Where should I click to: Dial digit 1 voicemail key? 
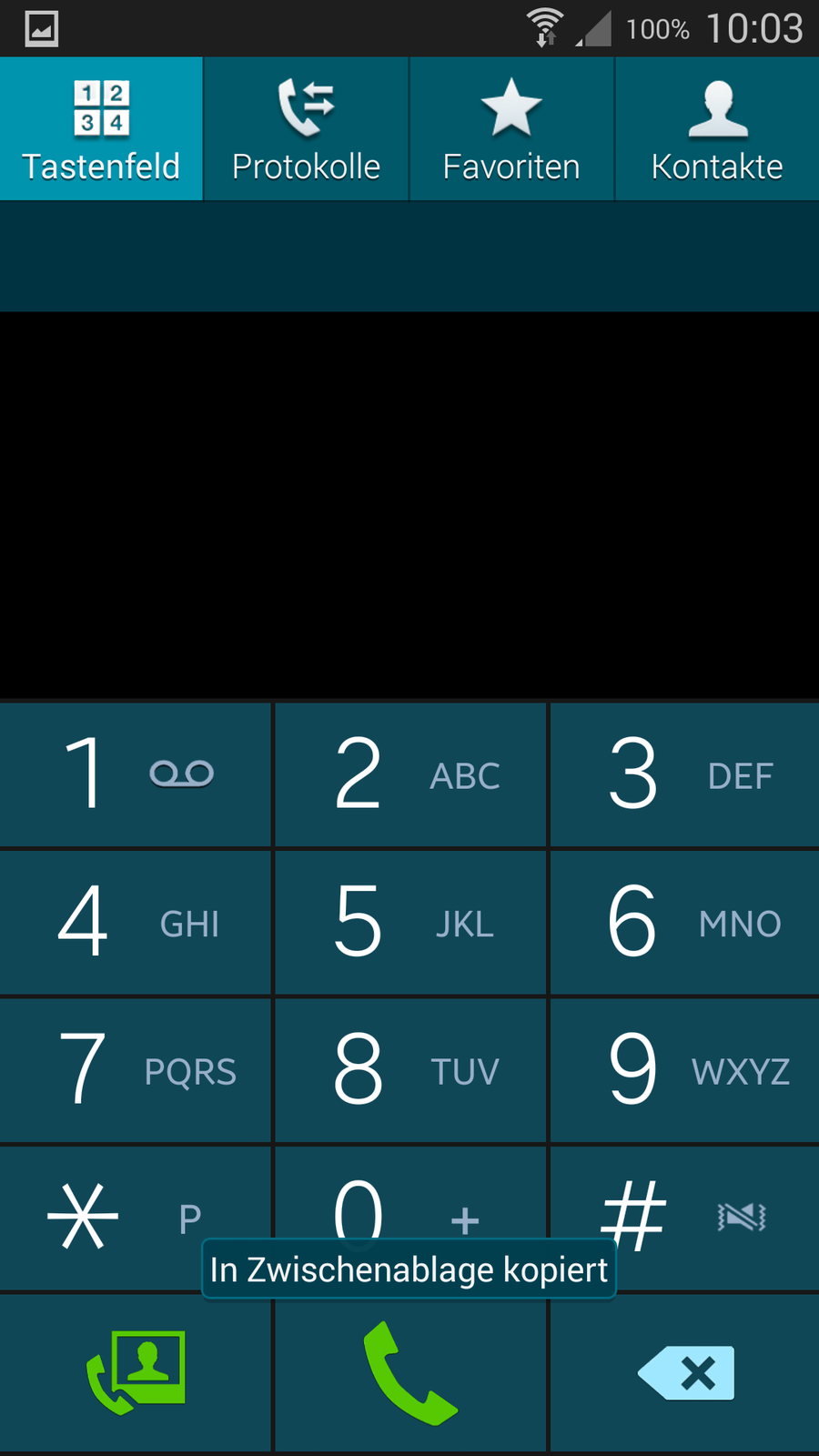click(x=135, y=774)
